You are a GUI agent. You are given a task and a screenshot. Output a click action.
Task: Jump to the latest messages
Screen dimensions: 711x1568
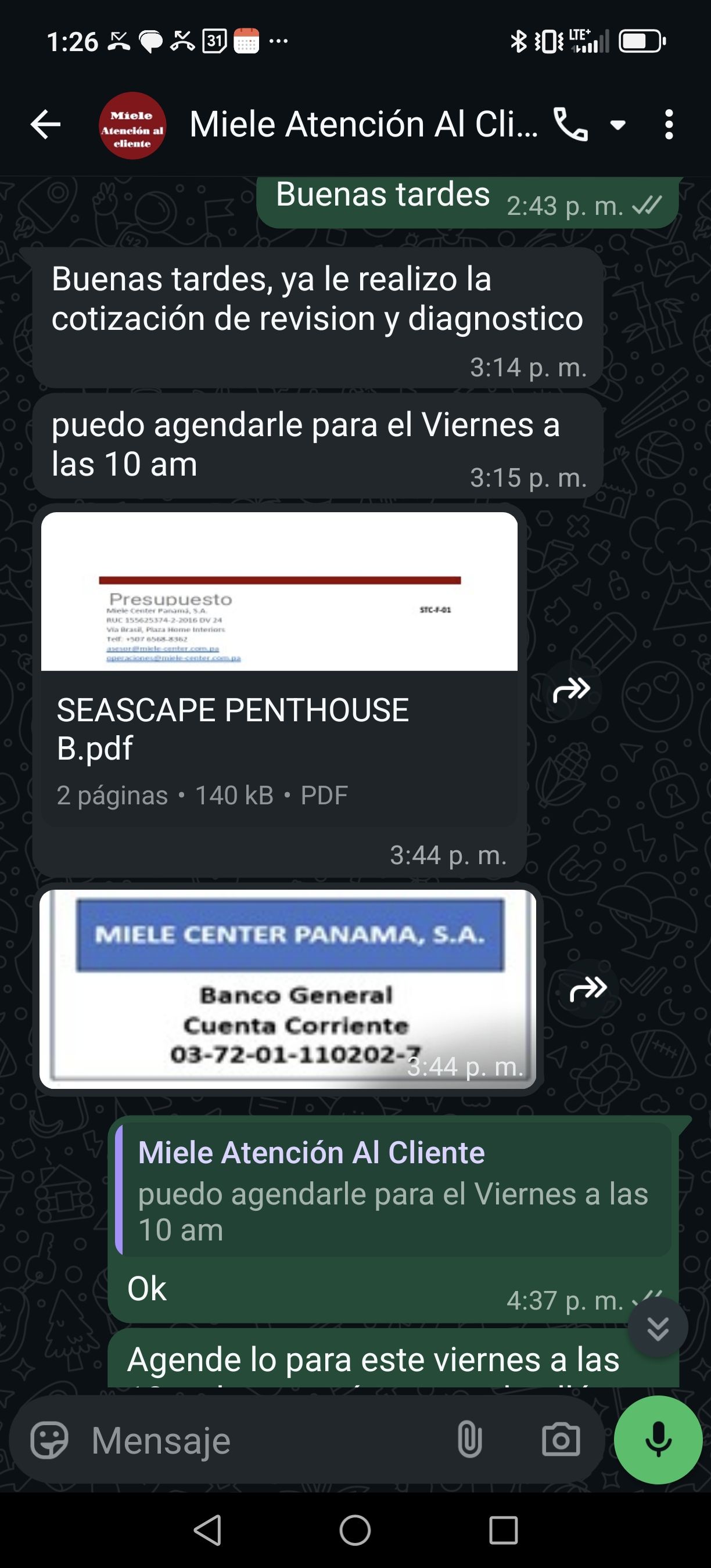(x=658, y=1328)
